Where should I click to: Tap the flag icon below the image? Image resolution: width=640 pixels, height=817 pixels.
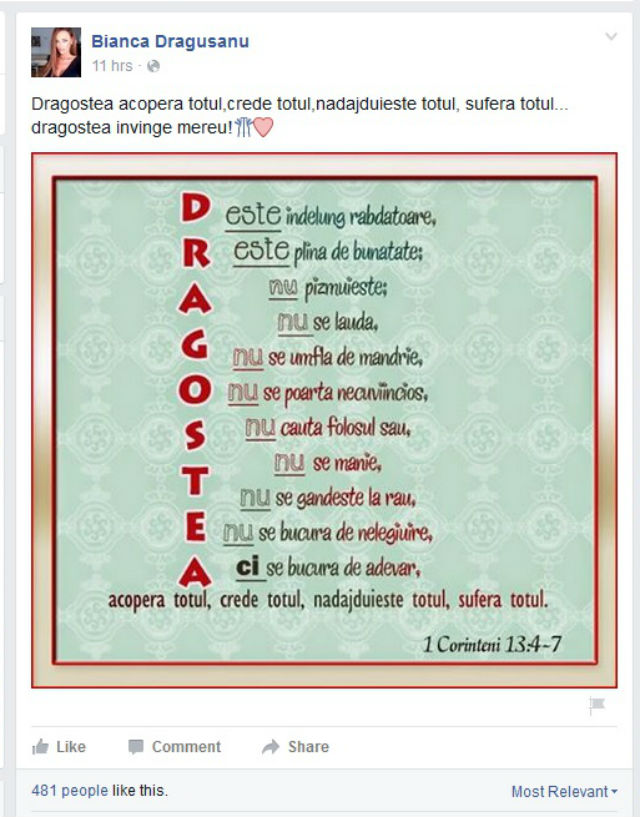click(x=597, y=706)
